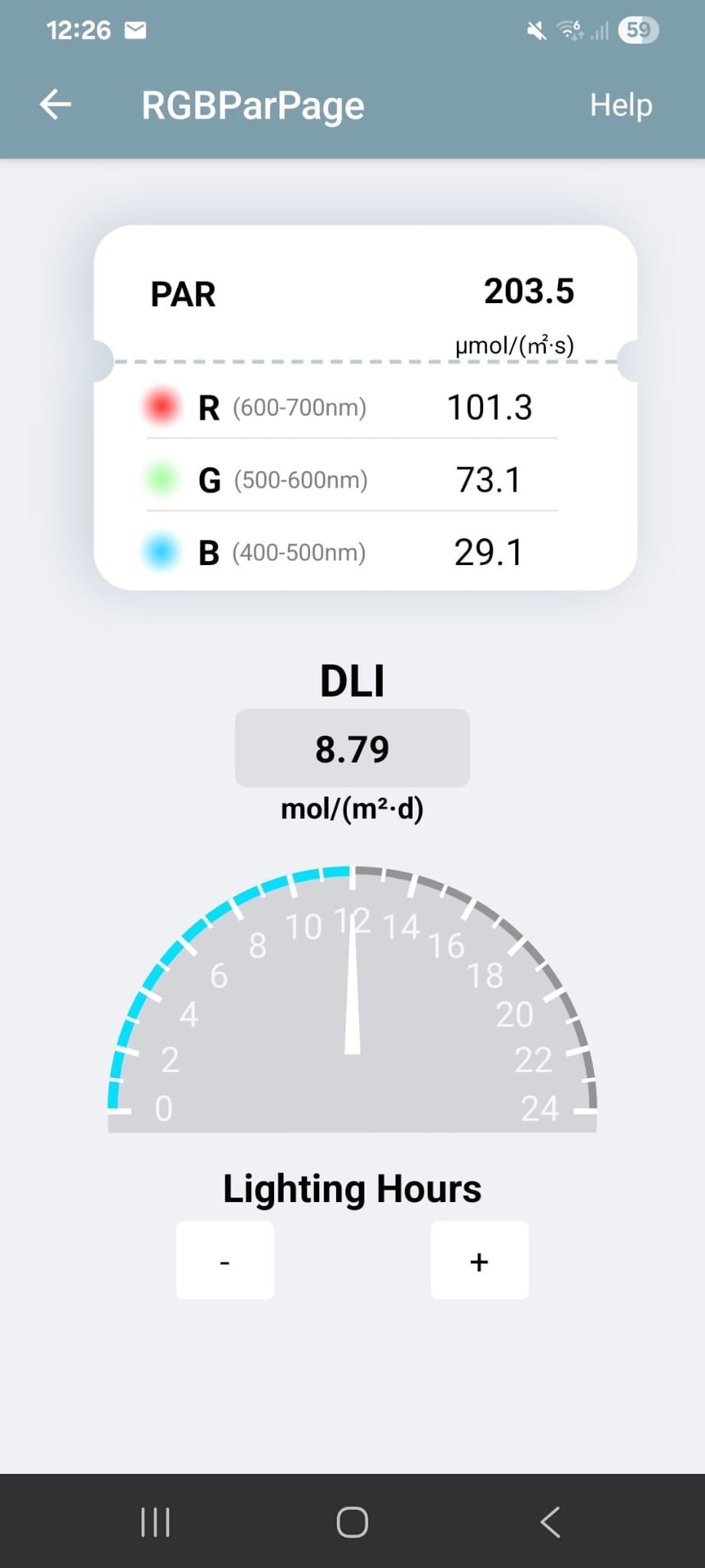Increase lighting hours with the plus button
This screenshot has height=1568, width=705.
tap(479, 1260)
